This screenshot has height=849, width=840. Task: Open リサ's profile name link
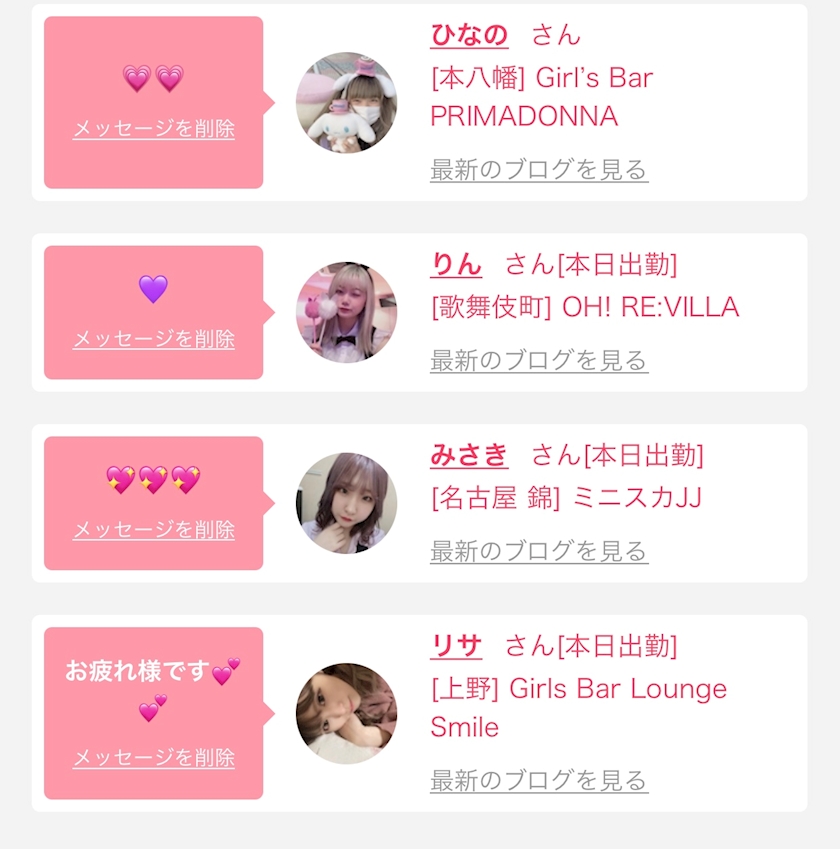[x=456, y=646]
